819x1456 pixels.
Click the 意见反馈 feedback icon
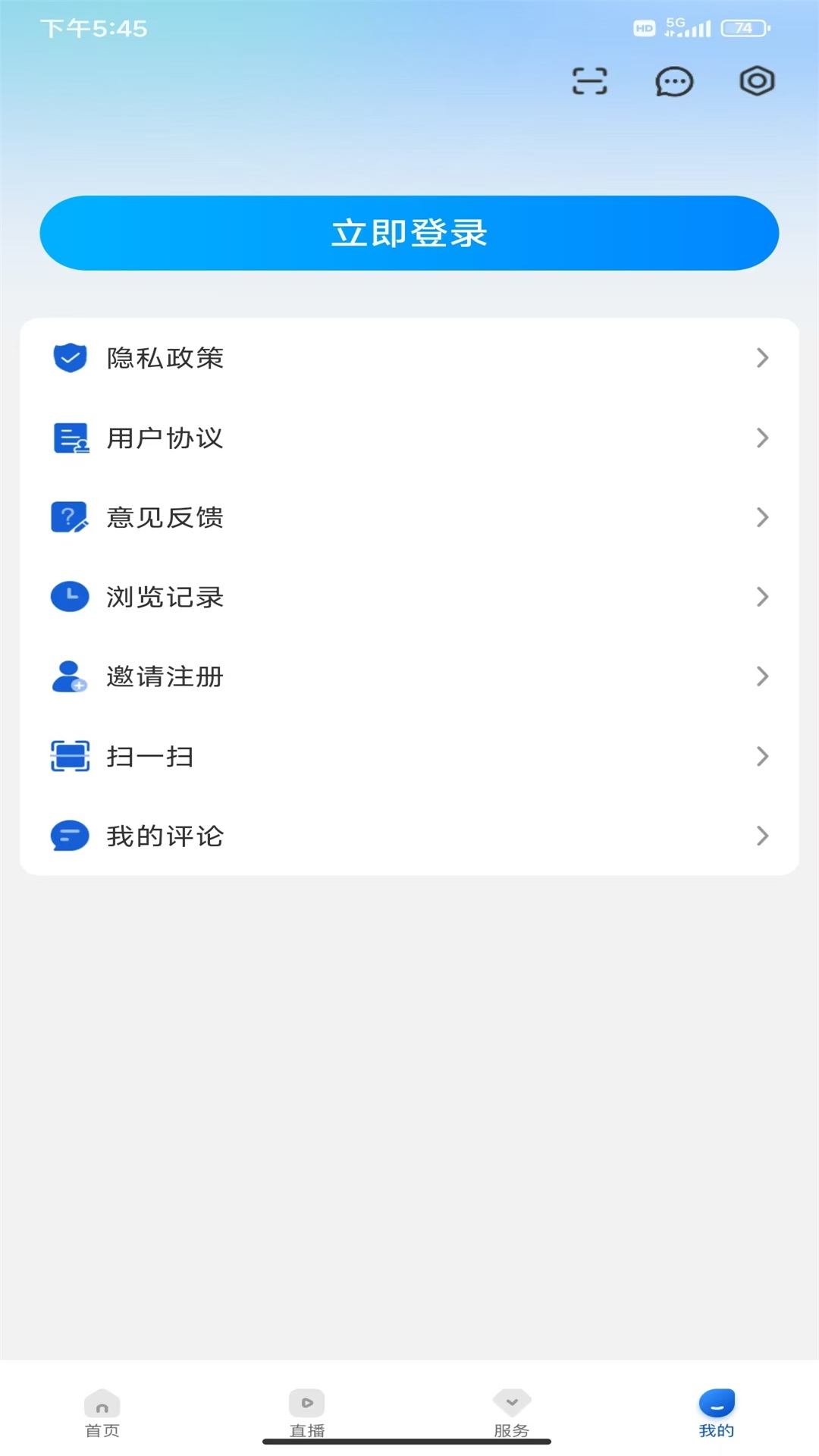(x=69, y=517)
